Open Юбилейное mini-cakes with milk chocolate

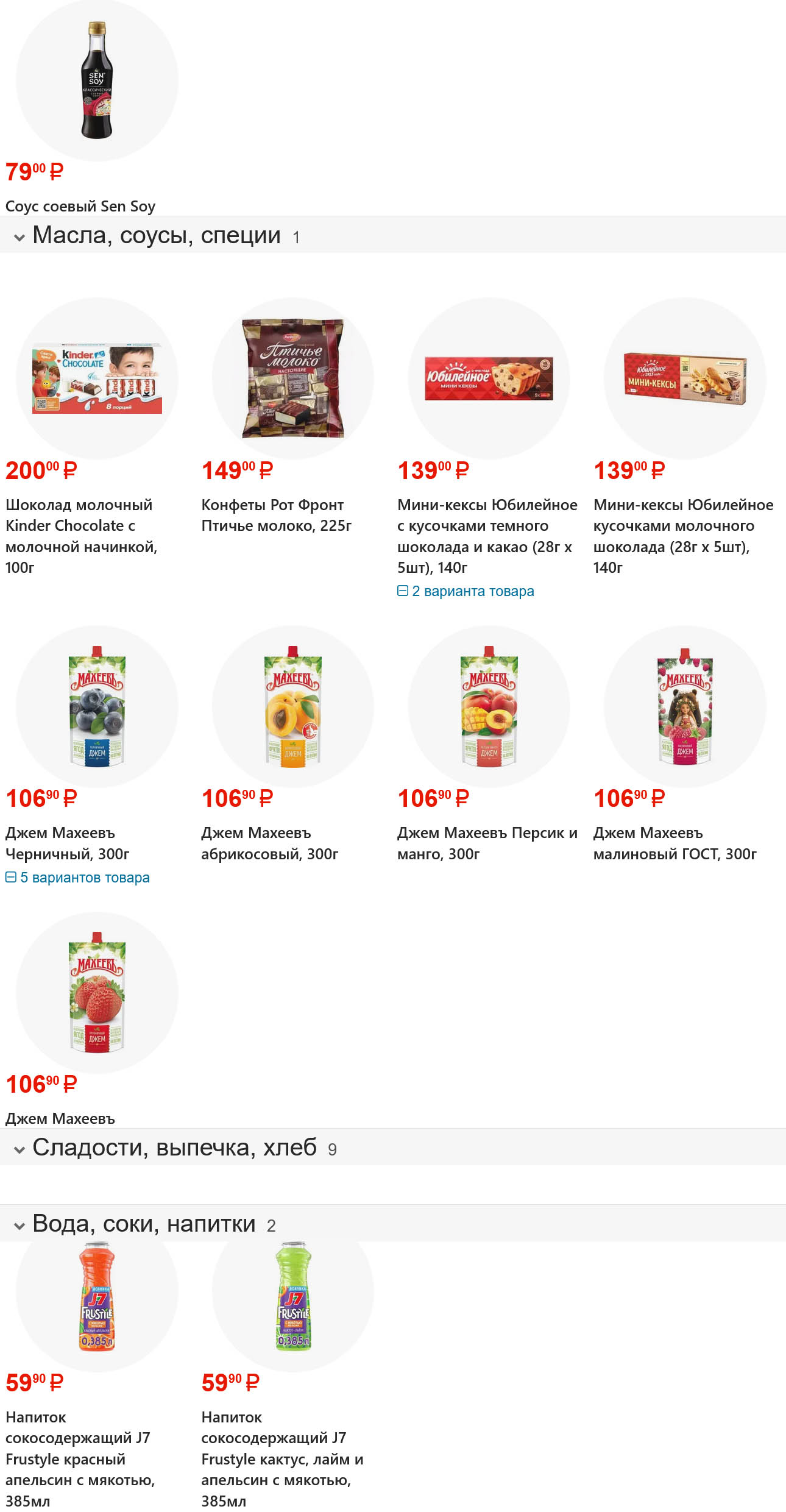pos(685,378)
